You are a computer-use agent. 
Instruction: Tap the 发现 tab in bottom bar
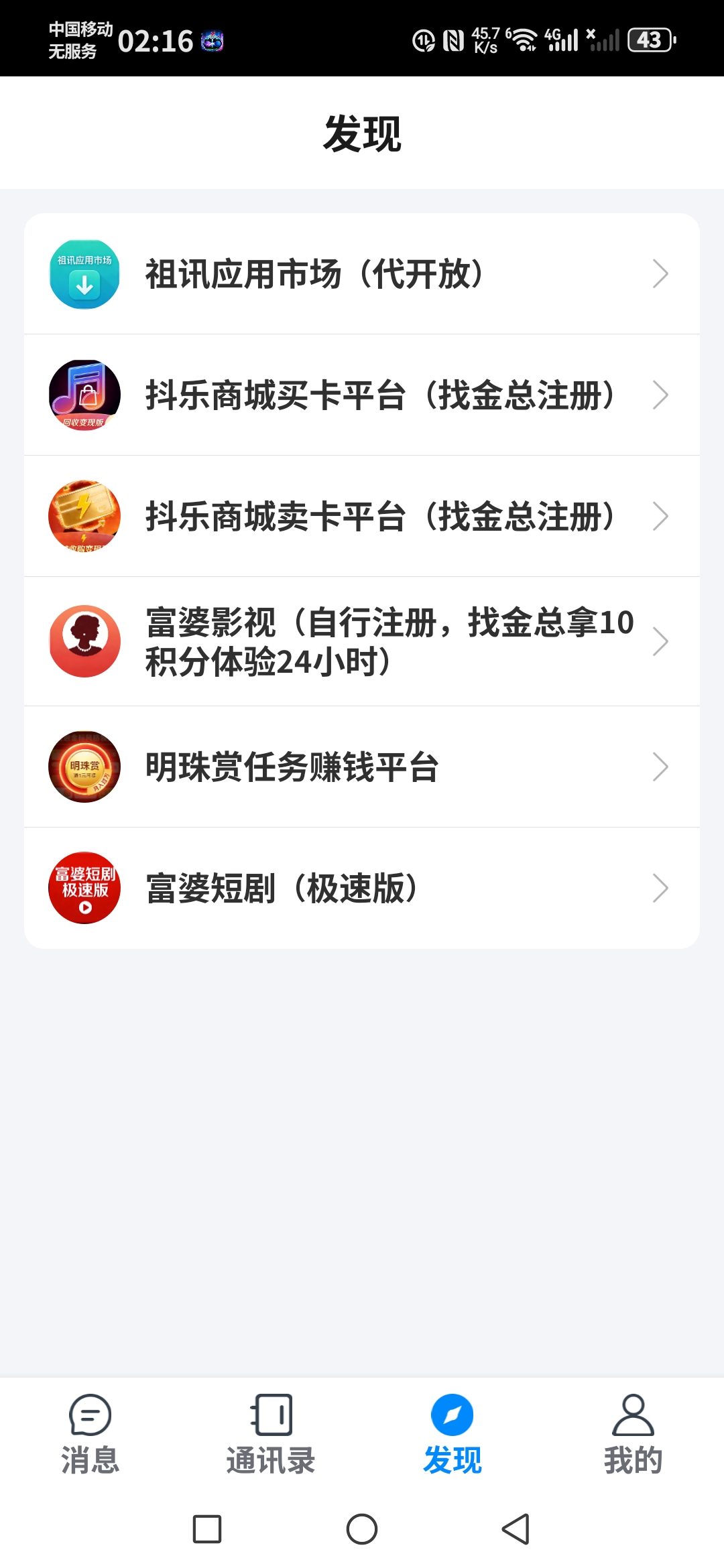pyautogui.click(x=452, y=1434)
